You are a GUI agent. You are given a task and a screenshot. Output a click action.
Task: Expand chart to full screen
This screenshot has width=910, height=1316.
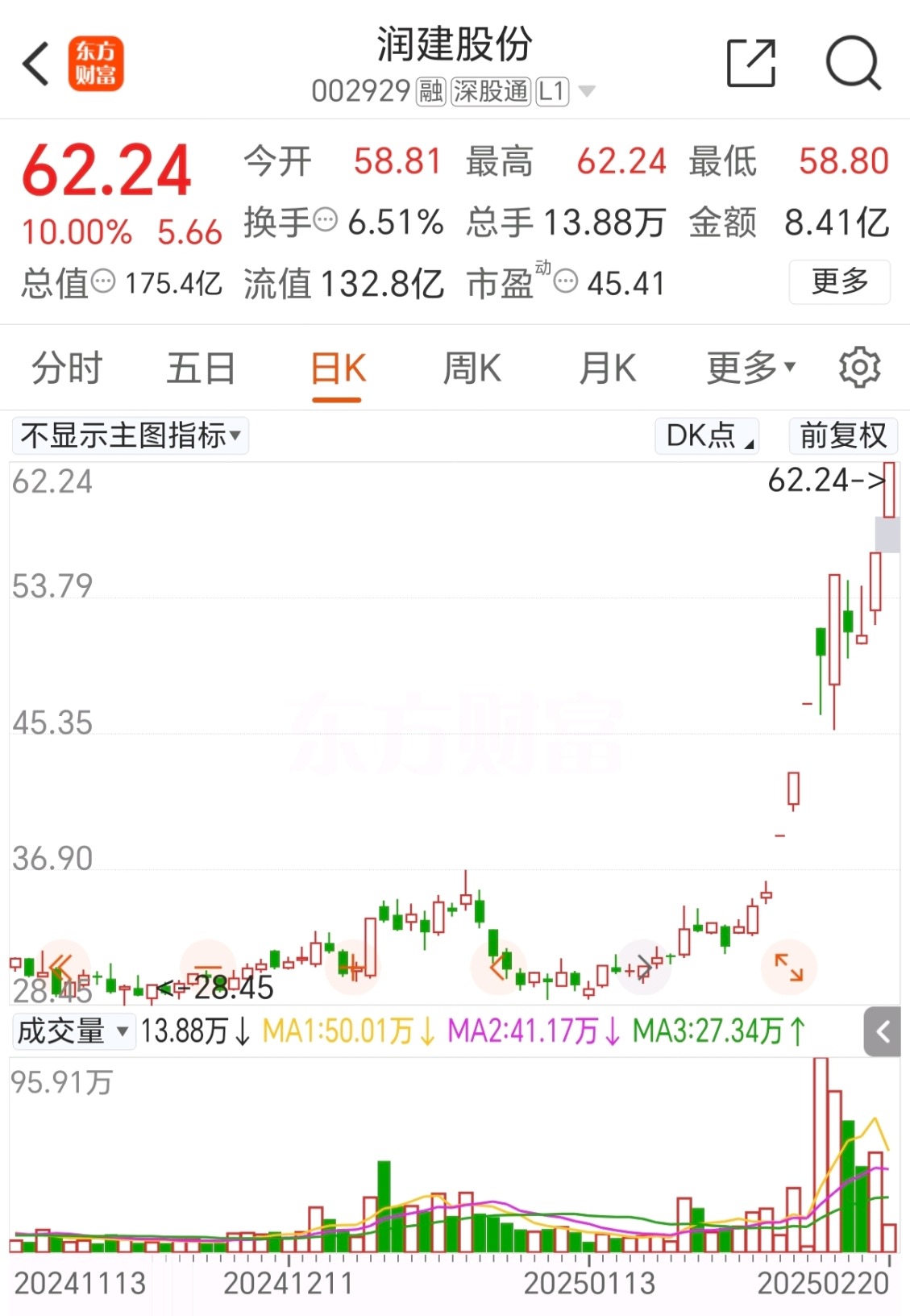click(x=788, y=967)
